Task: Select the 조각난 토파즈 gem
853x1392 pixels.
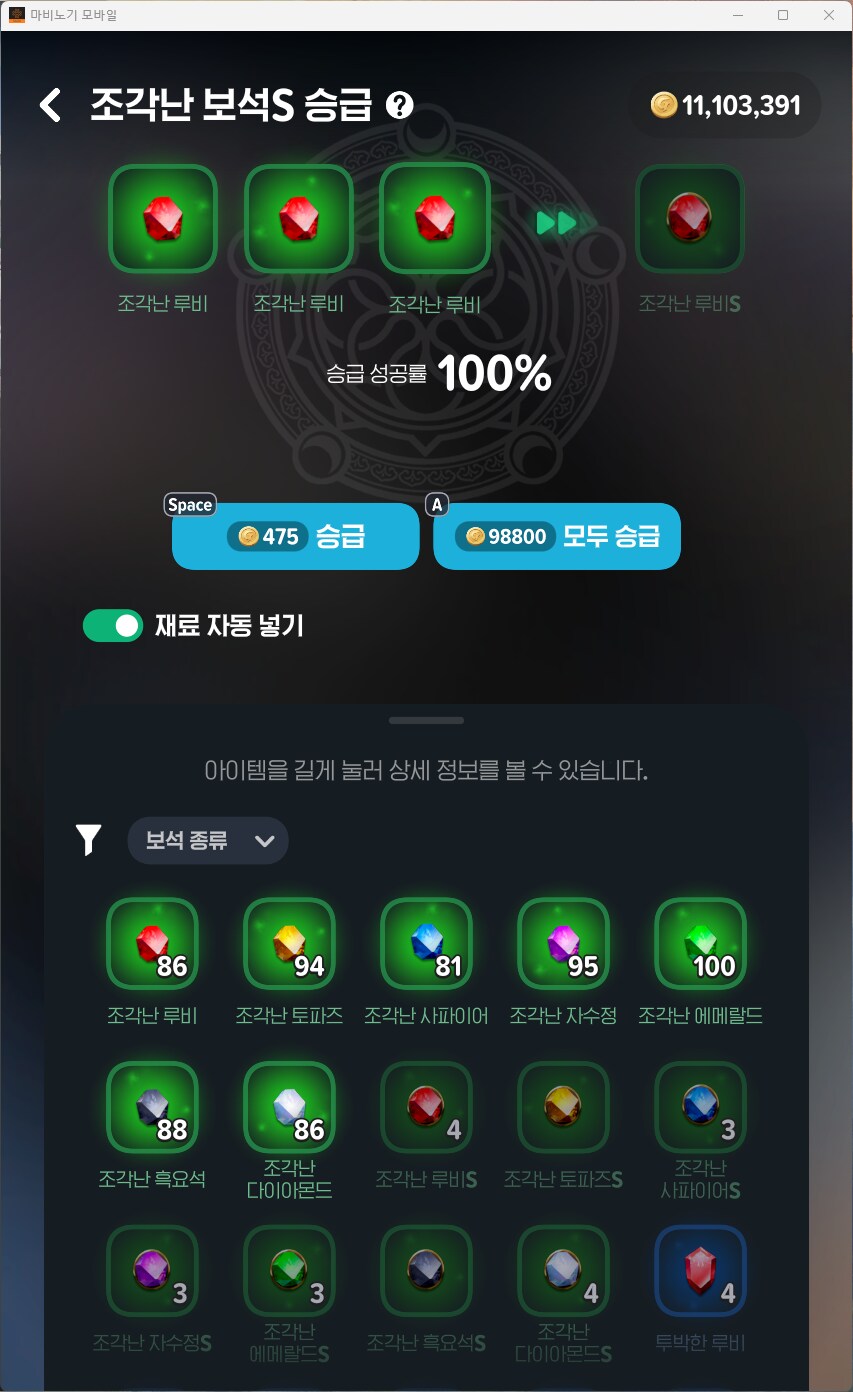Action: [x=289, y=944]
